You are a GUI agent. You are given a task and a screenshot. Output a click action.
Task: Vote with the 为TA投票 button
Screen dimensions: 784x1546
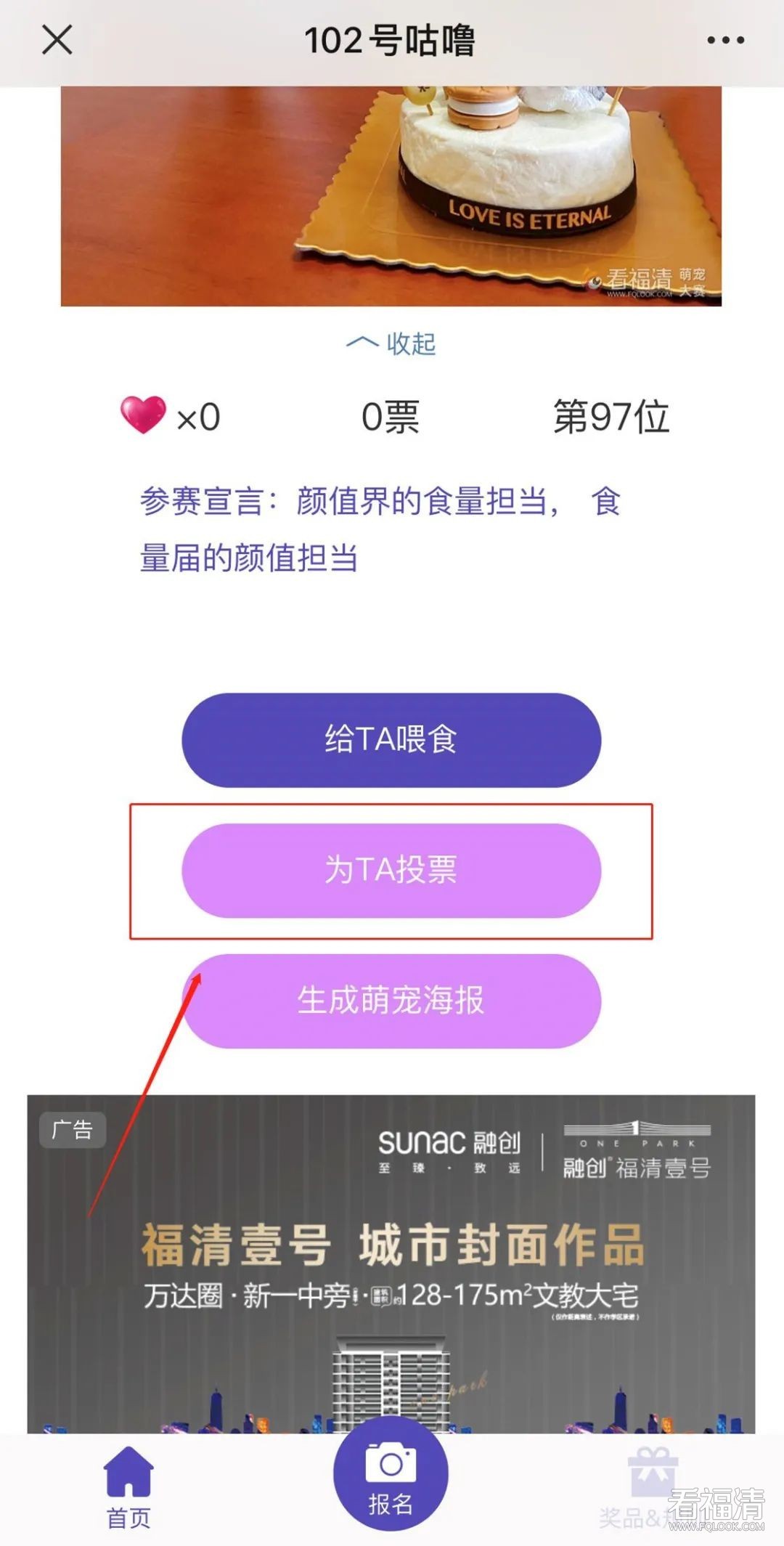tap(391, 870)
